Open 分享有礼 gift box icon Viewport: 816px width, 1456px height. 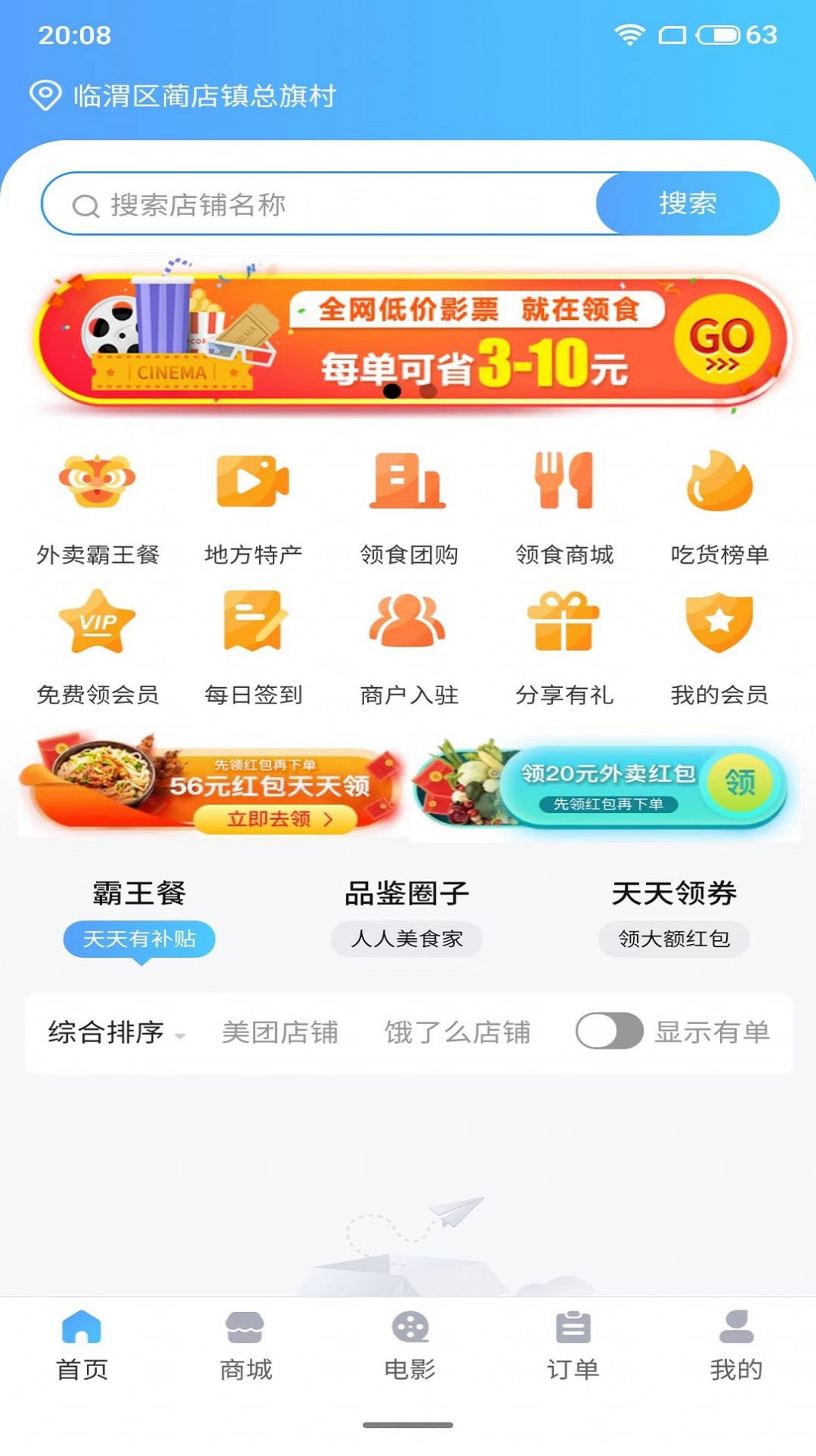[x=564, y=625]
